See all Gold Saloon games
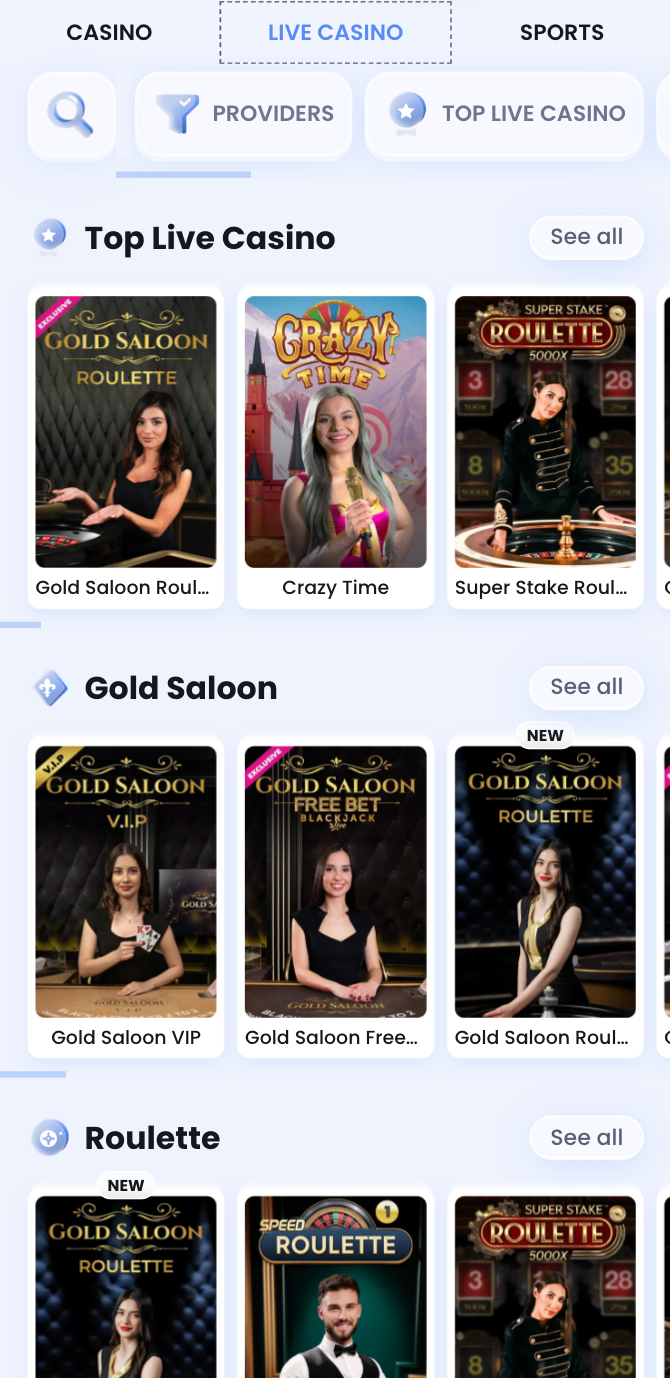Screen dimensions: 670x1378 click(x=586, y=687)
